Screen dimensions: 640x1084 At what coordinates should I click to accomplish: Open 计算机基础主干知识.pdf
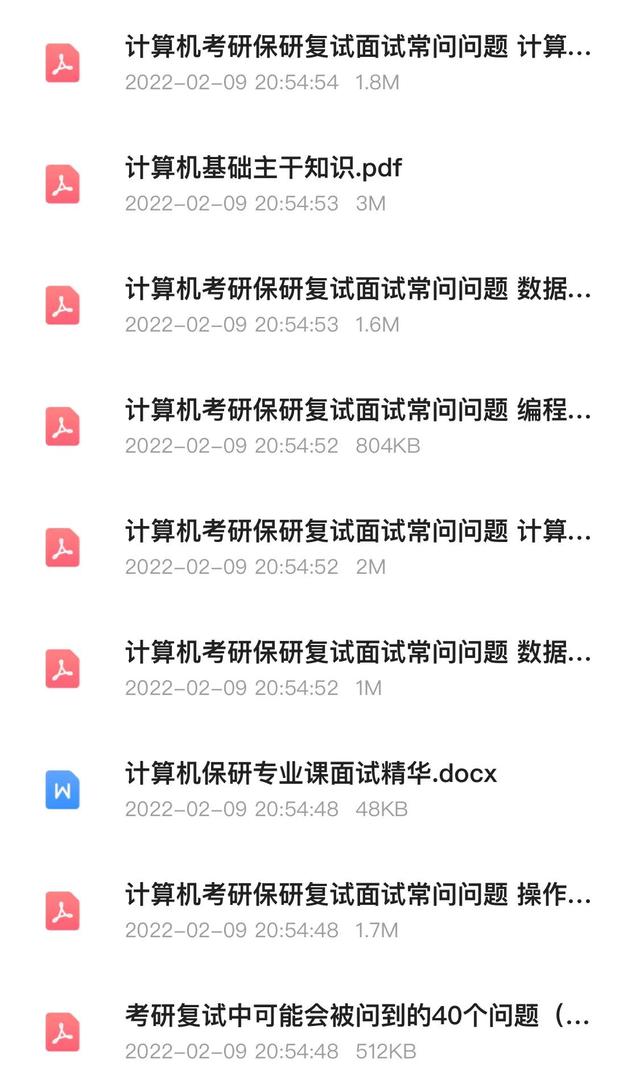coord(263,168)
